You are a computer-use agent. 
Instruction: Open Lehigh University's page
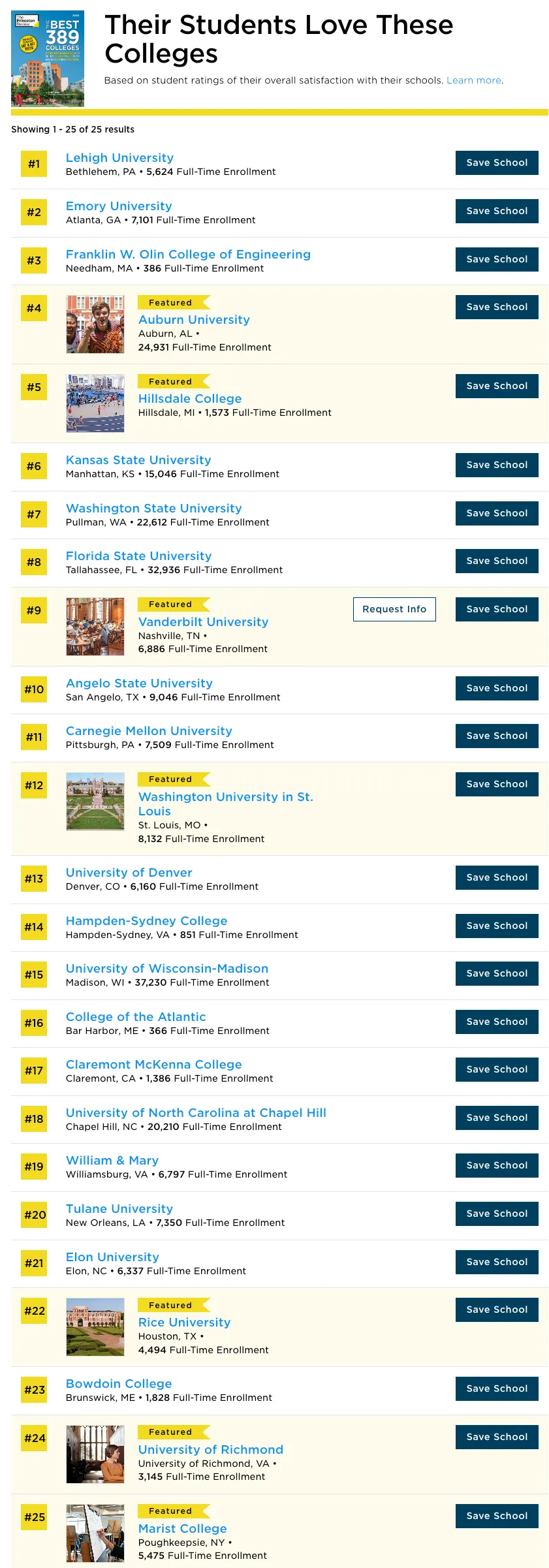119,158
